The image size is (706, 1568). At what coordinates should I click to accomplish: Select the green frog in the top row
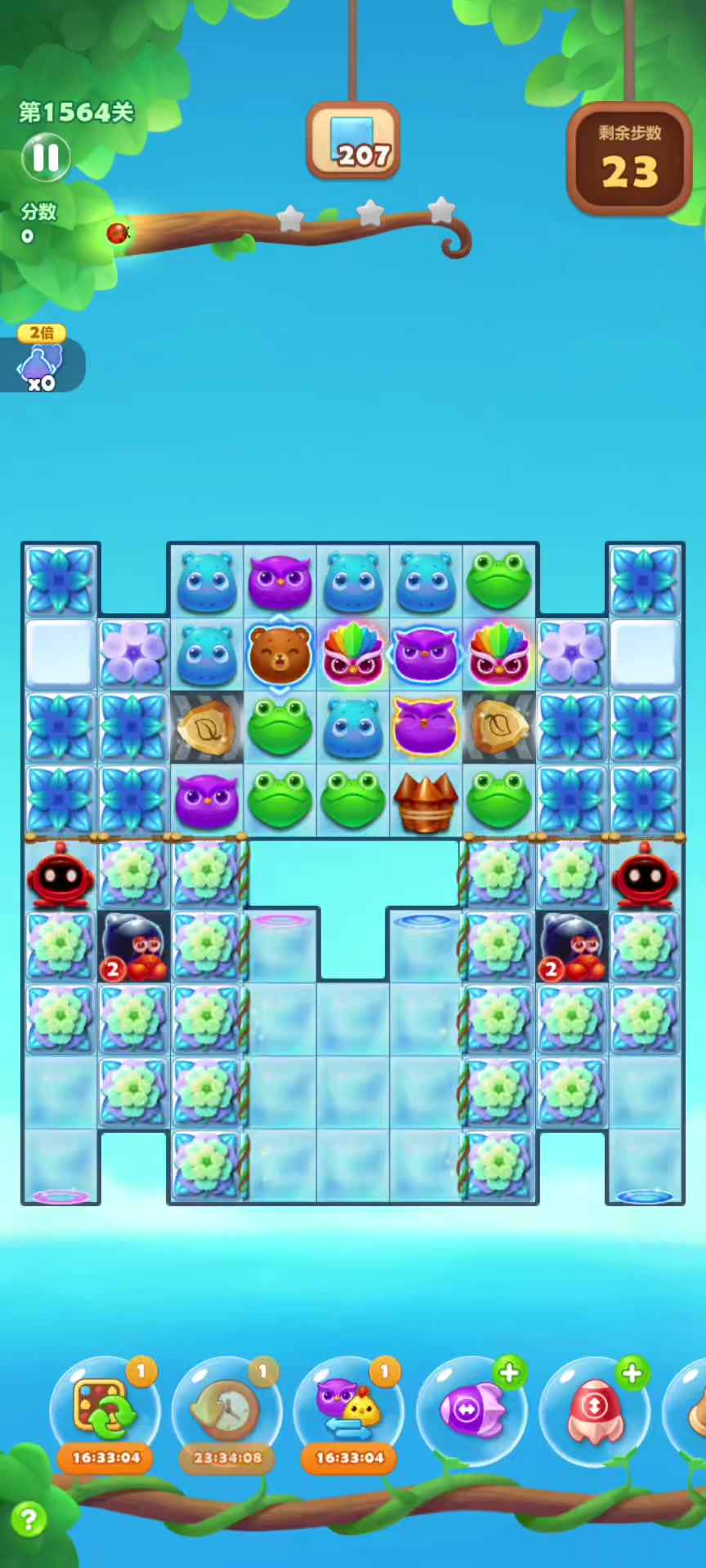pyautogui.click(x=498, y=581)
